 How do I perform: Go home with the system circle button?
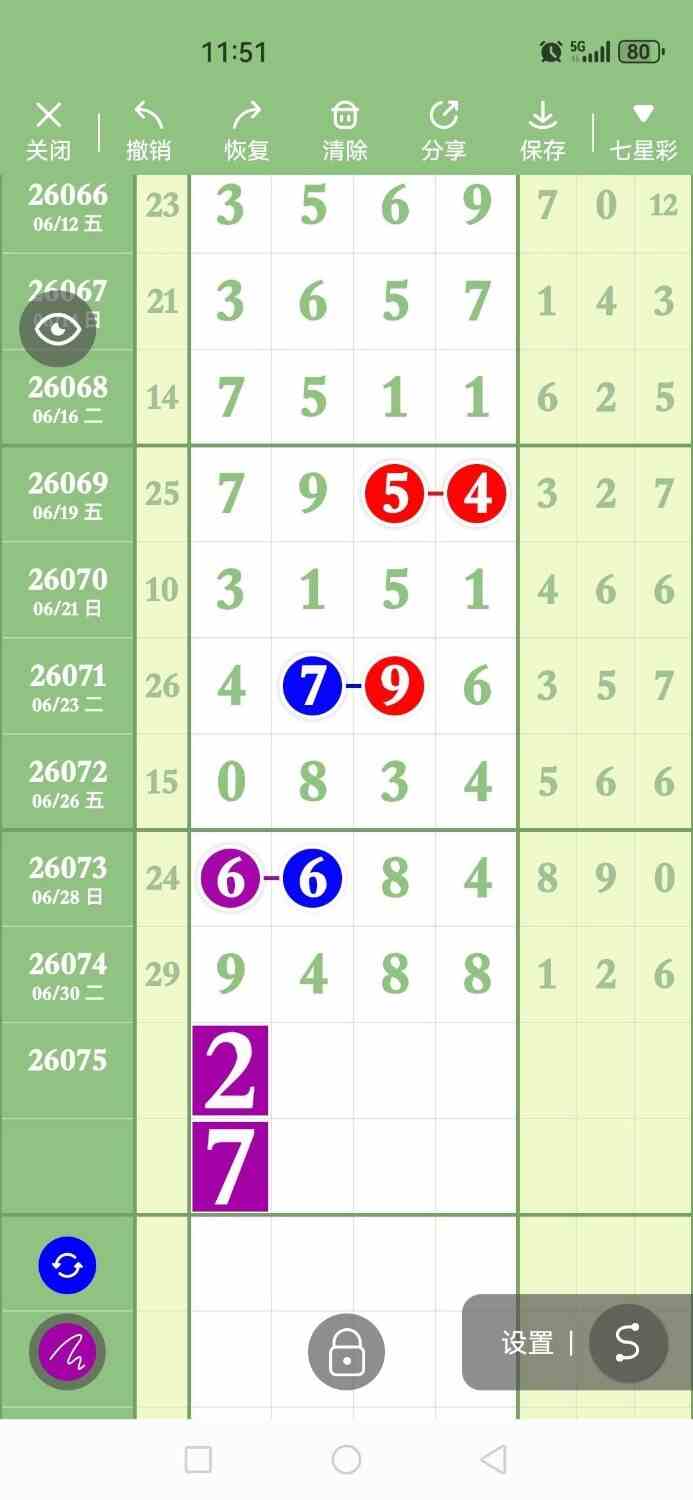tap(346, 1459)
